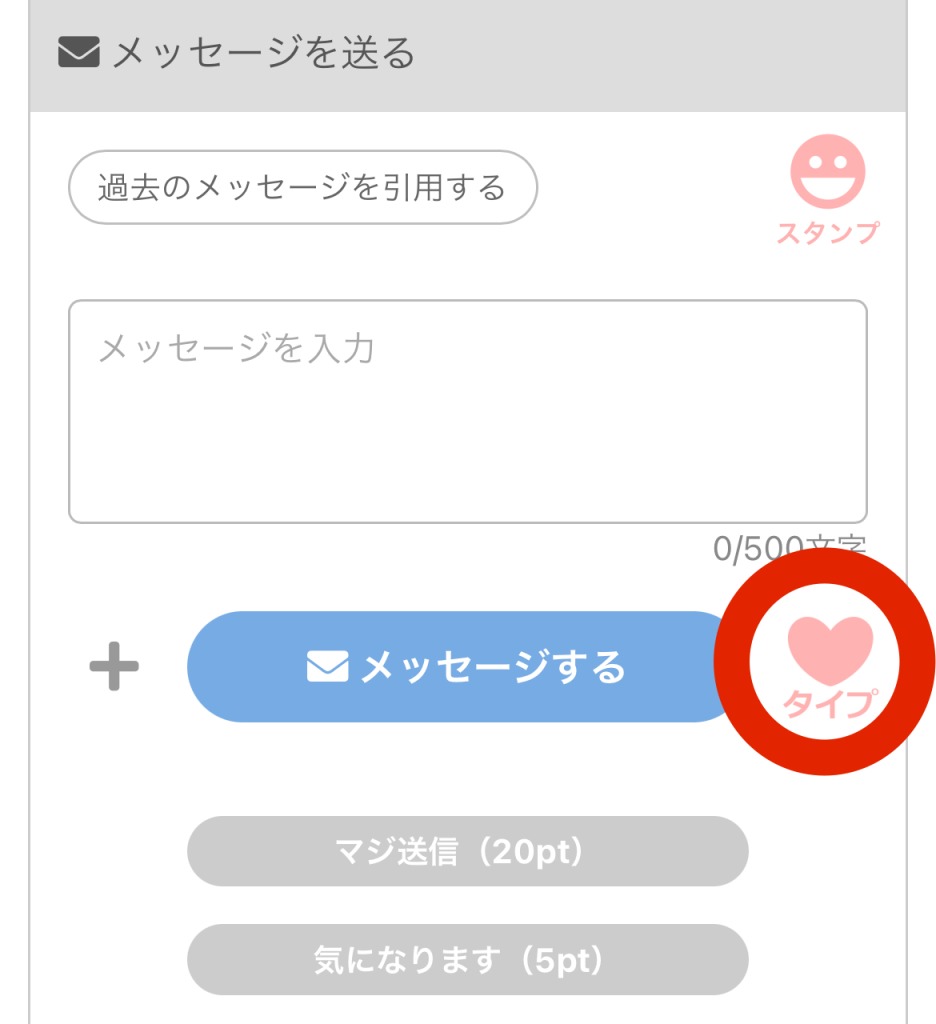Choose マジ送信 (20pt) option
The width and height of the screenshot is (936, 1024).
pos(467,851)
